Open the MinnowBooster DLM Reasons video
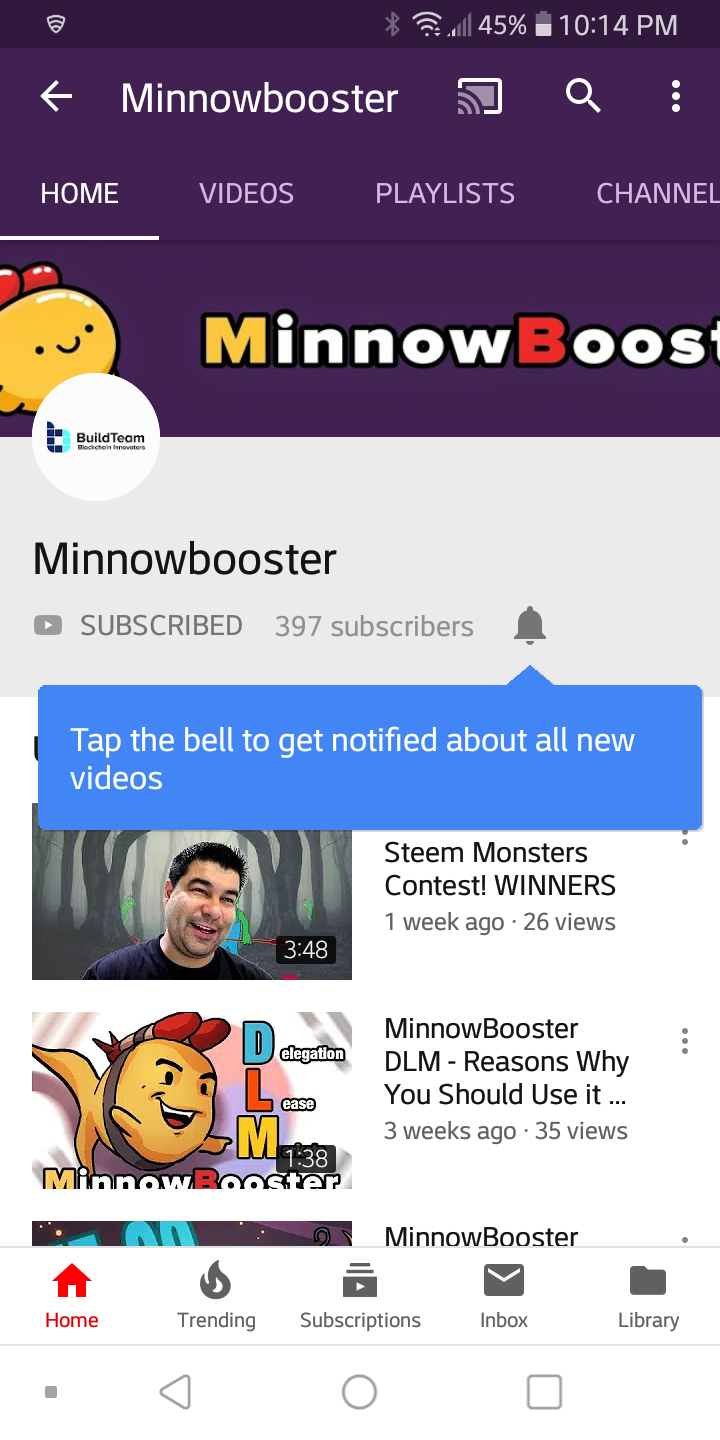 pos(192,1100)
